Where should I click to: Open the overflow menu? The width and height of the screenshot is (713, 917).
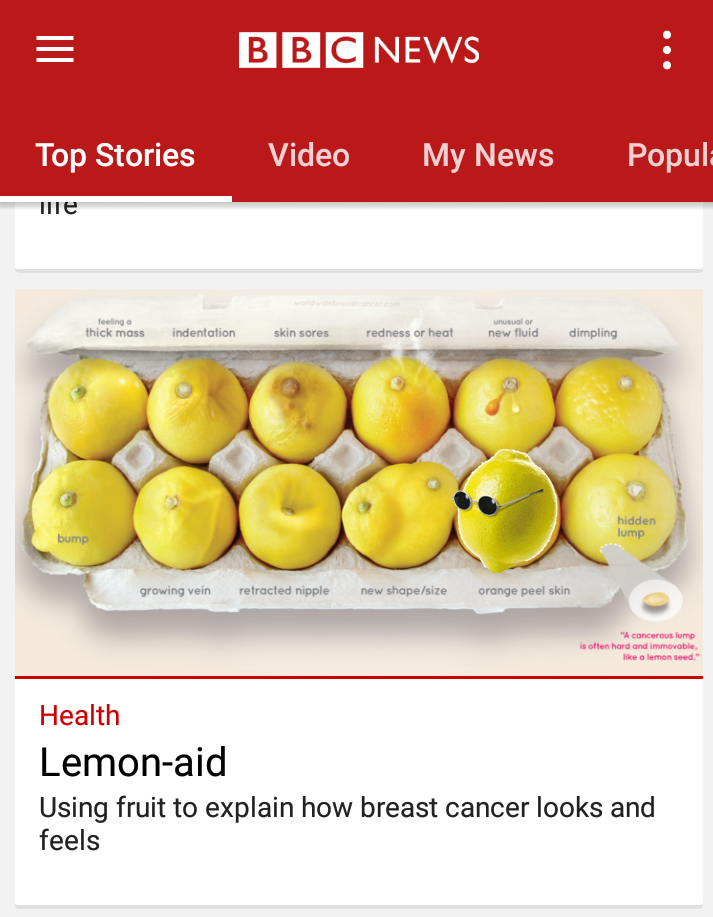(x=666, y=50)
